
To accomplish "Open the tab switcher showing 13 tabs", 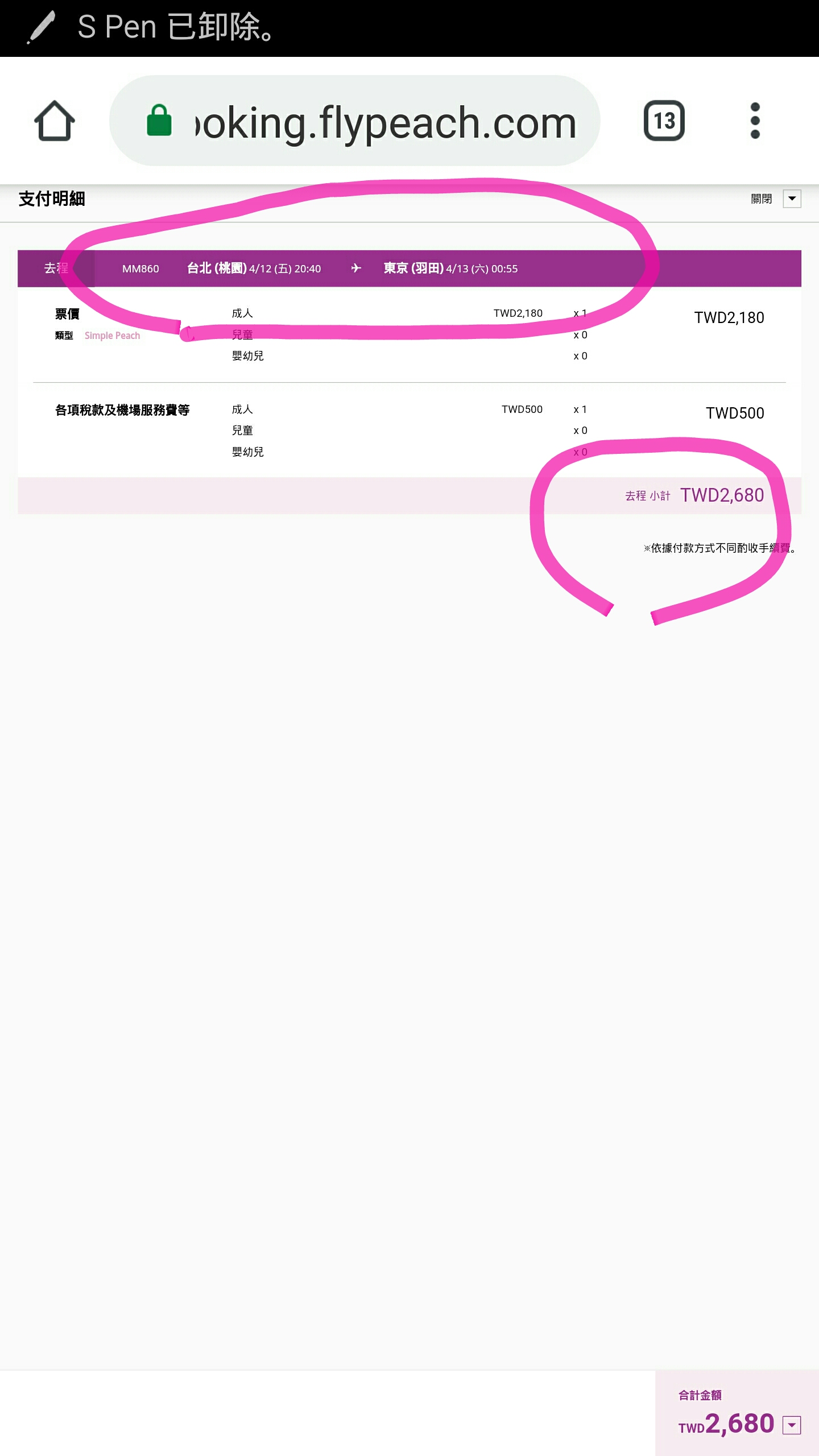I will [x=664, y=121].
